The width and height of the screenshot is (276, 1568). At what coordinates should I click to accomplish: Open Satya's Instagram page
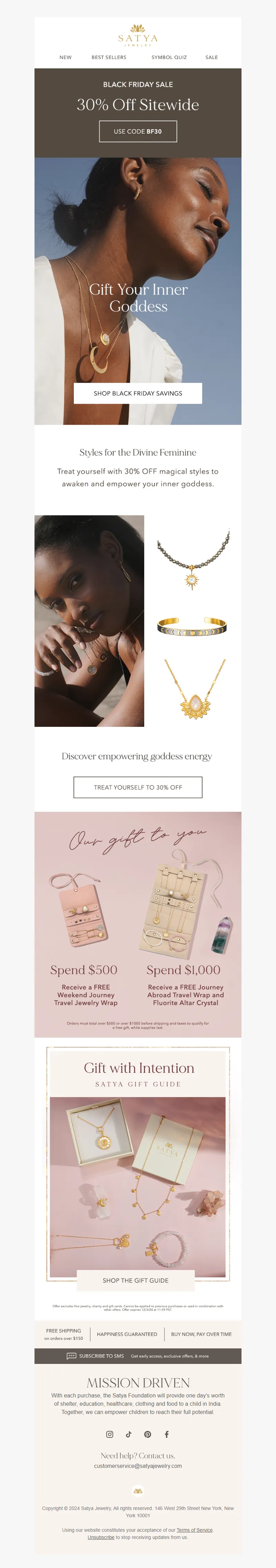point(109,1434)
